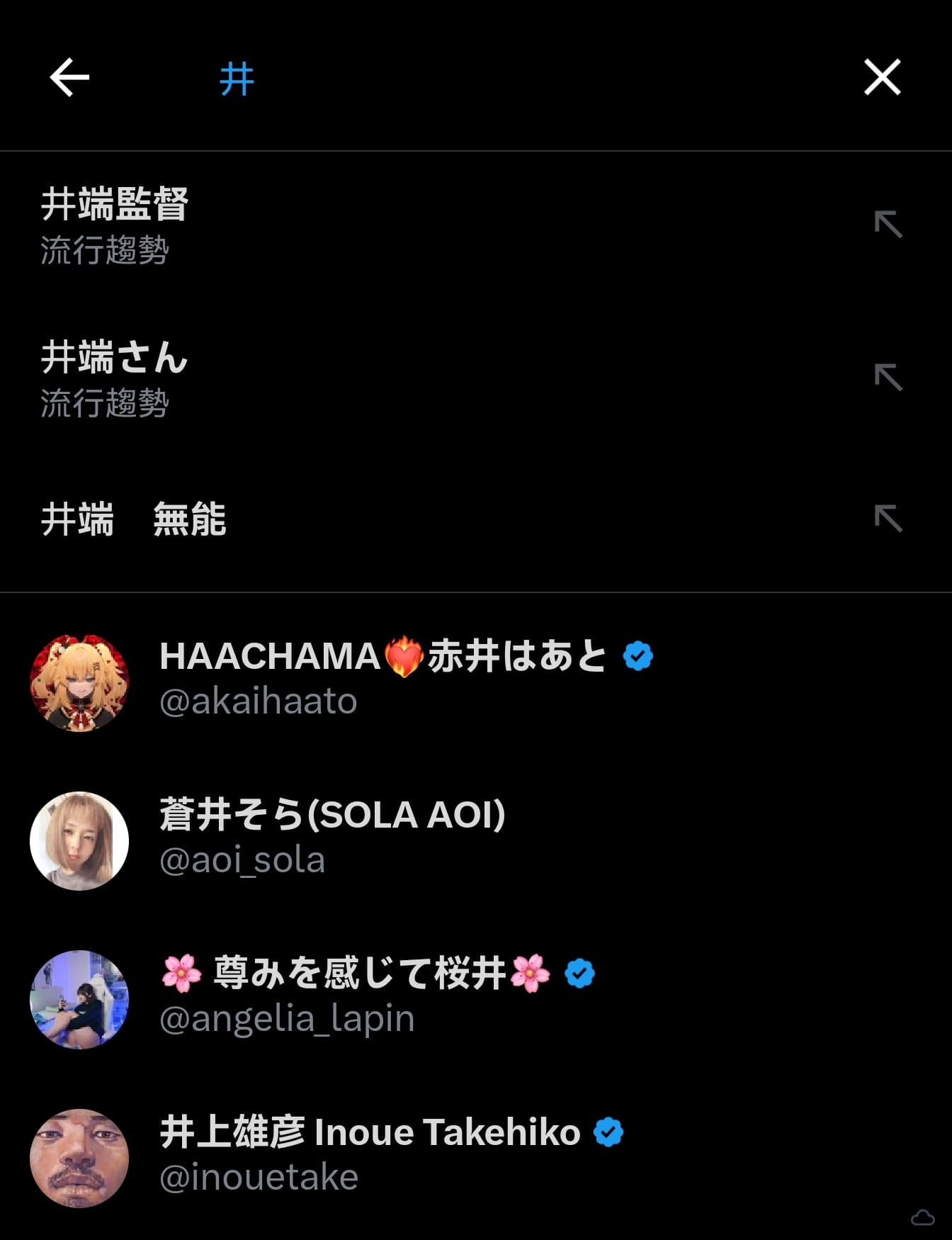Viewport: 952px width, 1240px height.
Task: Fill the search with 井端監督 via its arrow
Action: [x=888, y=225]
